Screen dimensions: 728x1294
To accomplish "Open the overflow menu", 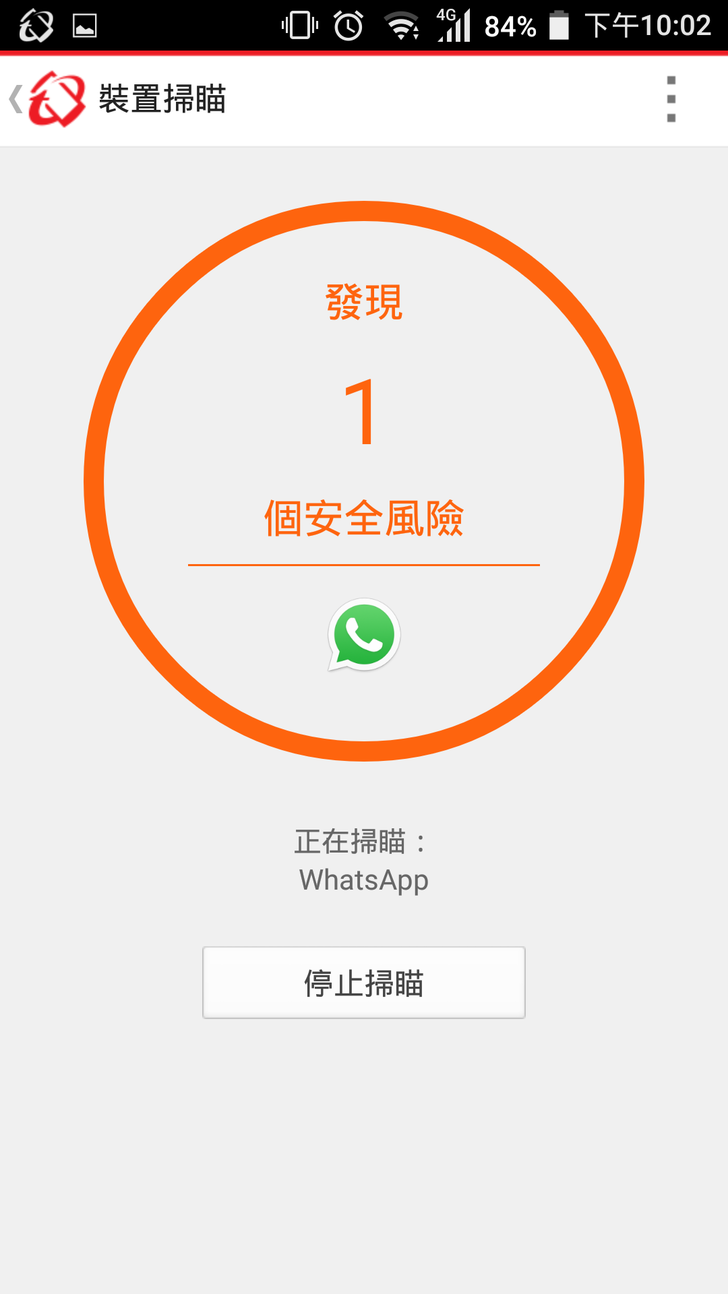I will pyautogui.click(x=671, y=99).
